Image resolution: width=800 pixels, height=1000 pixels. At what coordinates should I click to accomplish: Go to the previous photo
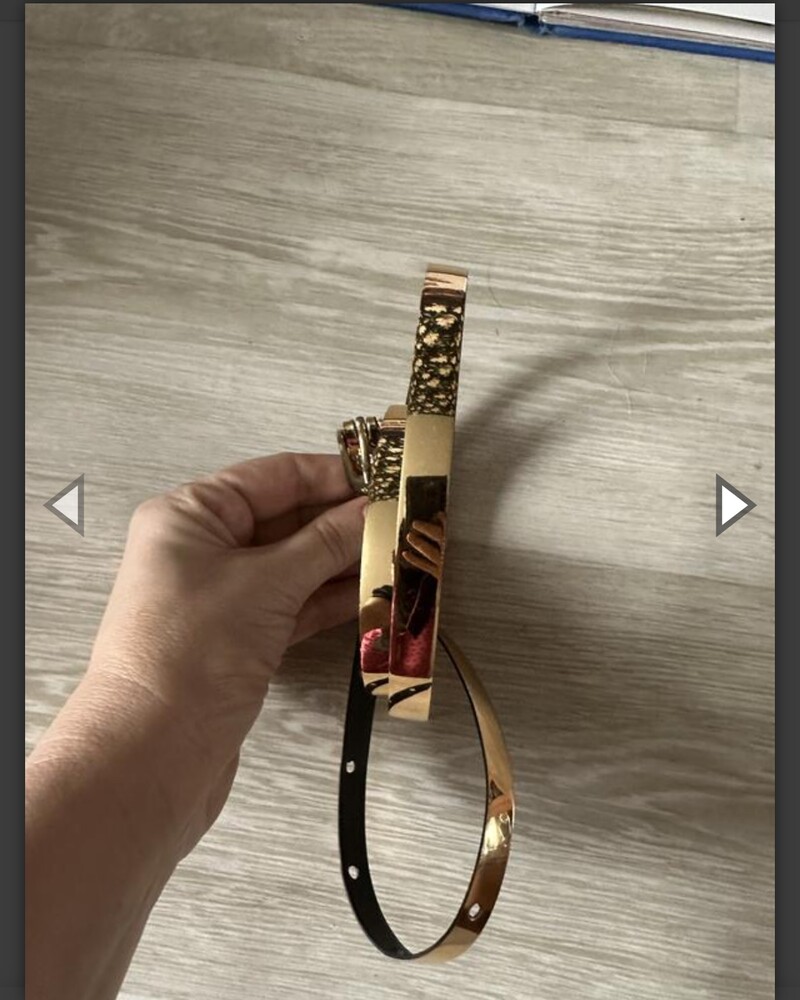click(x=65, y=505)
